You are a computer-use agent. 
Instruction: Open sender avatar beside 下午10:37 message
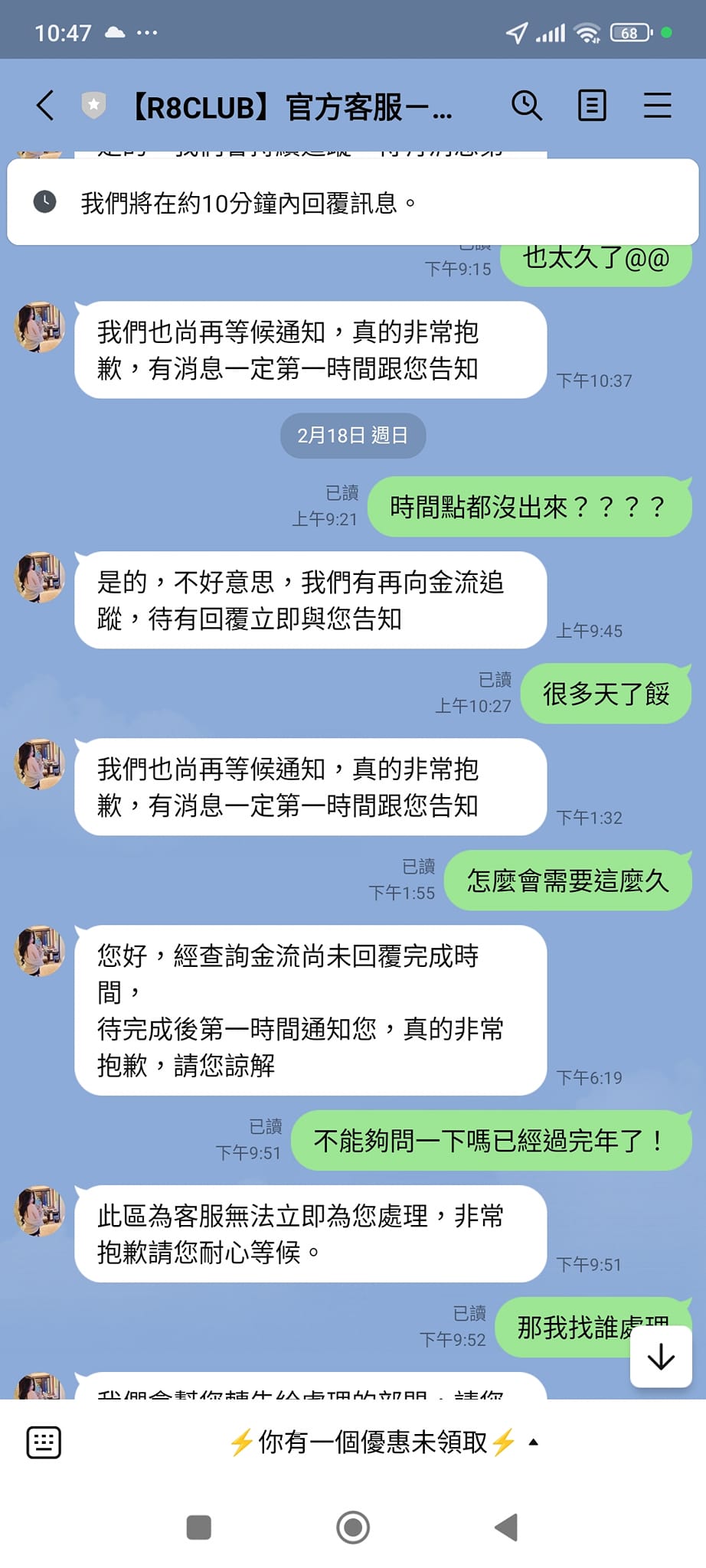[40, 327]
